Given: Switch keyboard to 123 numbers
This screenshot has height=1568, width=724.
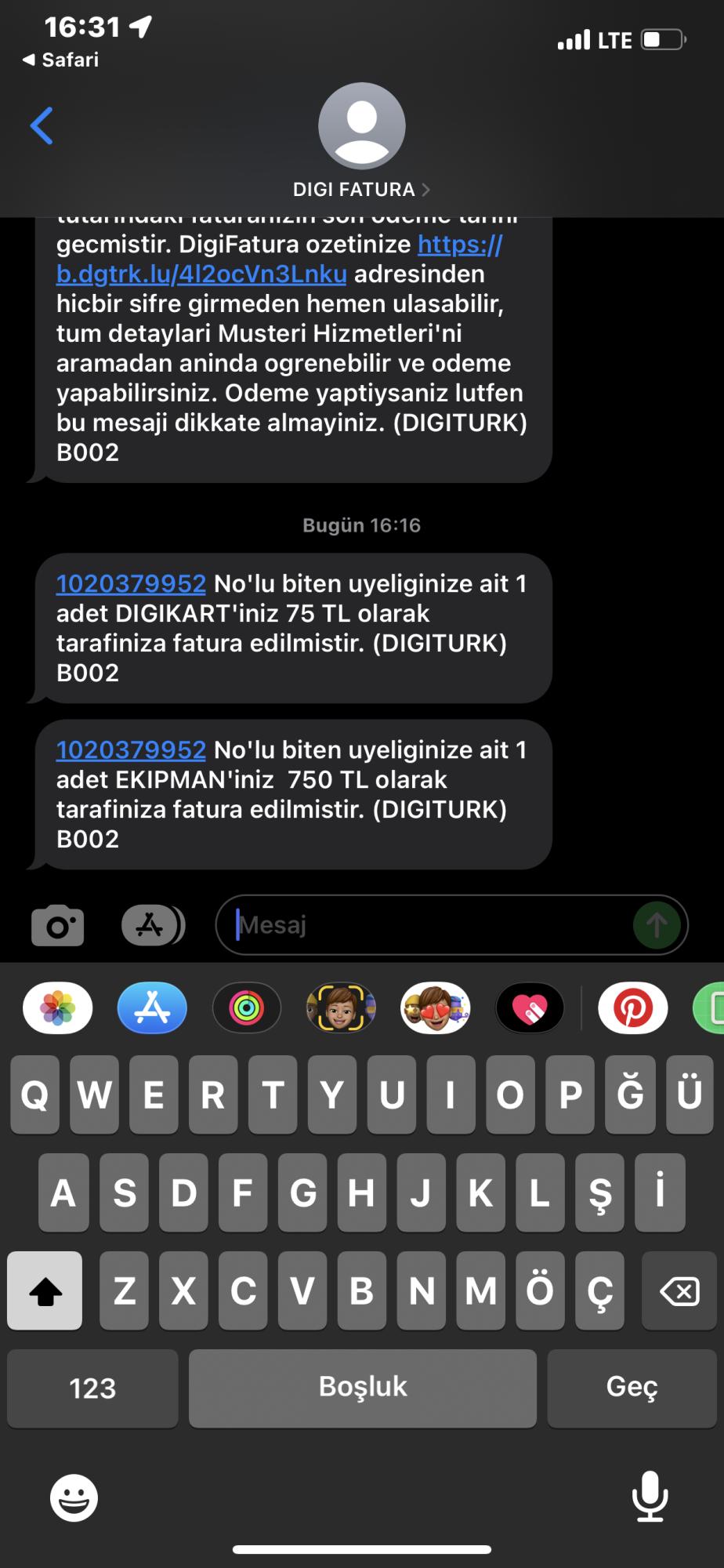Looking at the screenshot, I should click(92, 1388).
